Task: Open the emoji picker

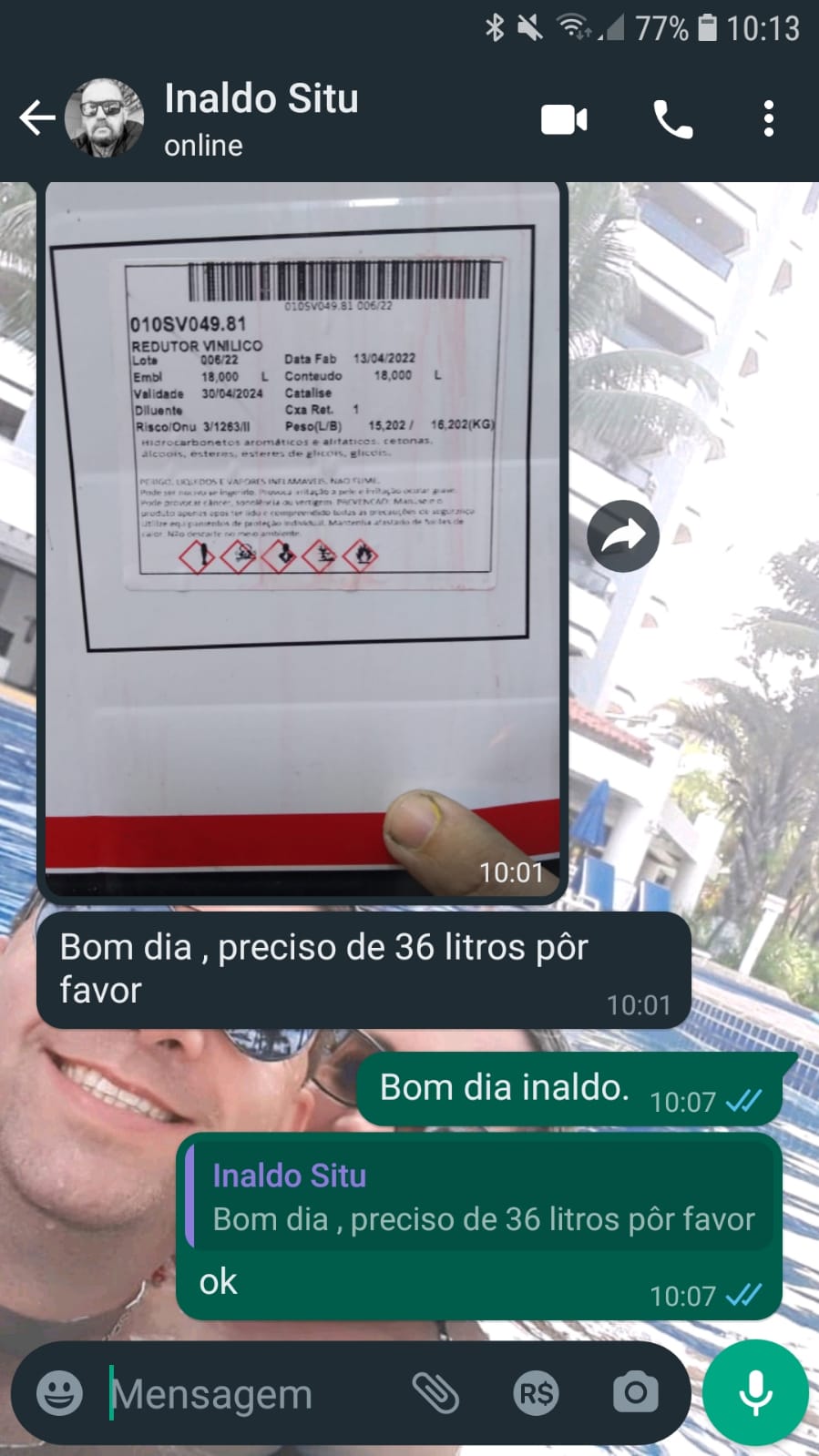Action: pyautogui.click(x=60, y=1393)
